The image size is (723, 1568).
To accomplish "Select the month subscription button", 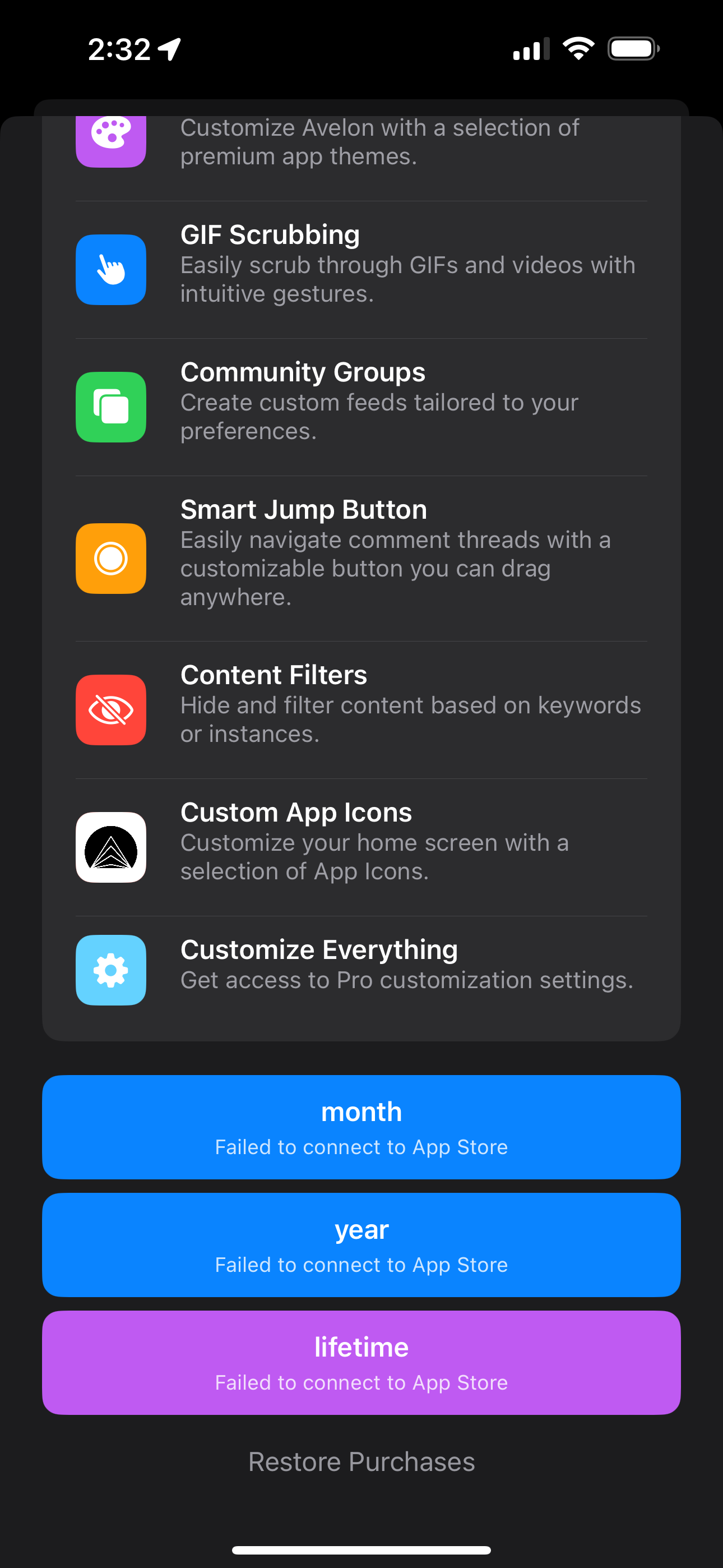I will coord(361,1127).
